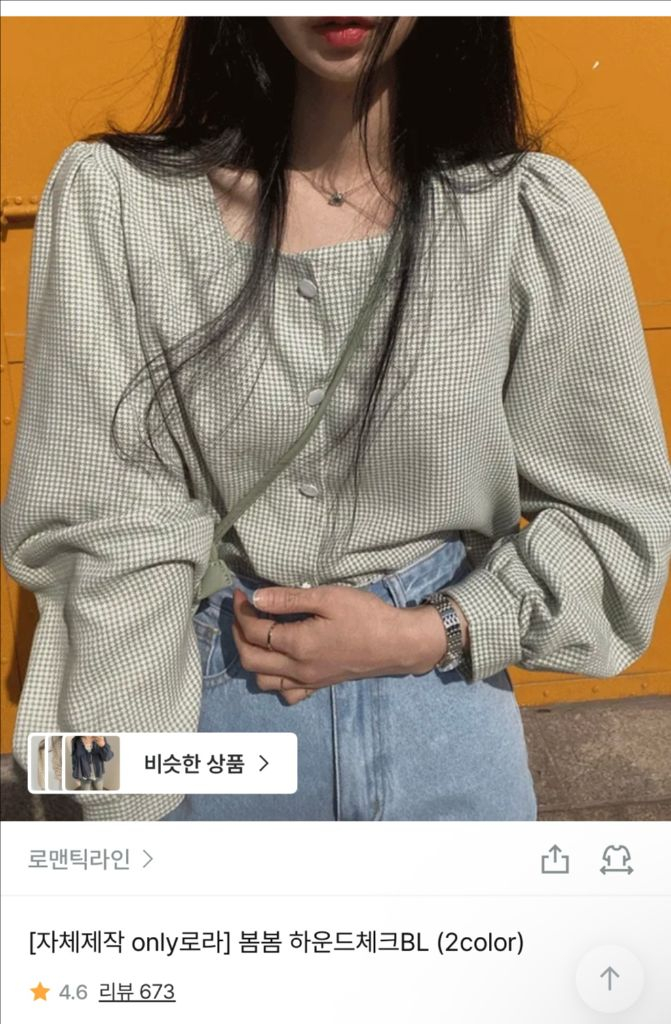The image size is (671, 1024).
Task: Open the 로맨틱라인 brand store link
Action: (x=90, y=859)
